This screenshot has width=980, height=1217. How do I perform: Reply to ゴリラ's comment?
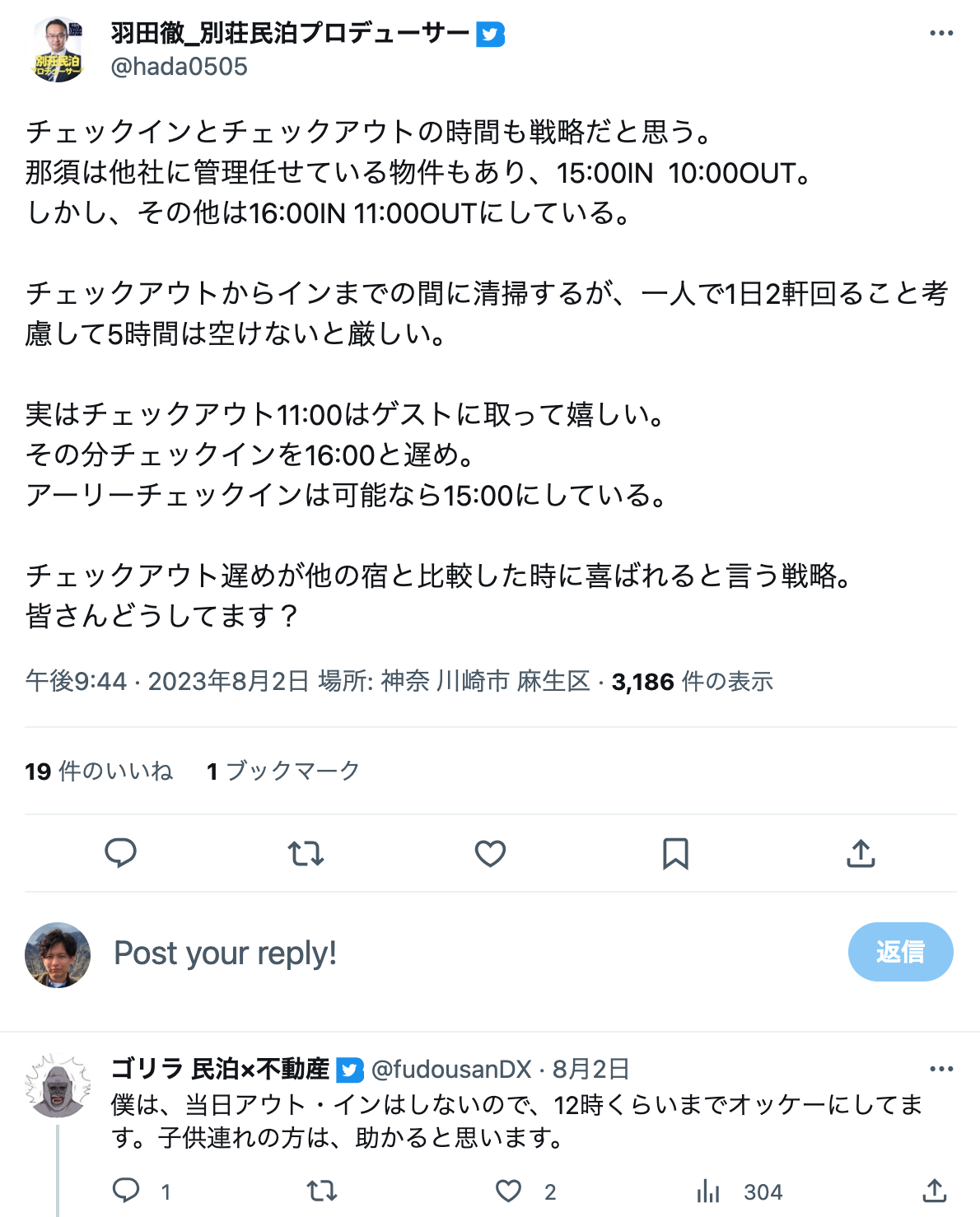point(126,1191)
